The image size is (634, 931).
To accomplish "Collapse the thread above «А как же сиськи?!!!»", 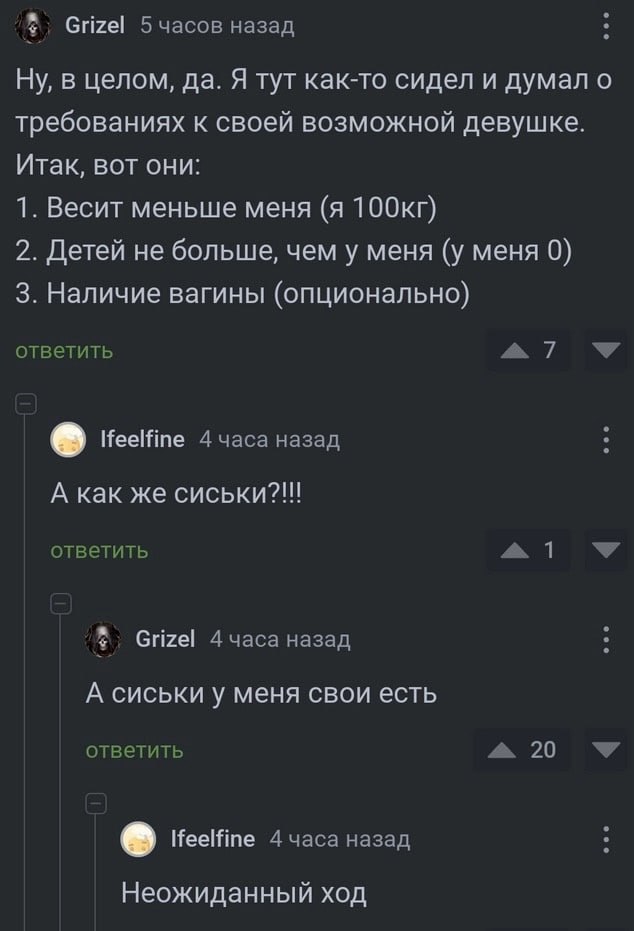I will 27,404.
